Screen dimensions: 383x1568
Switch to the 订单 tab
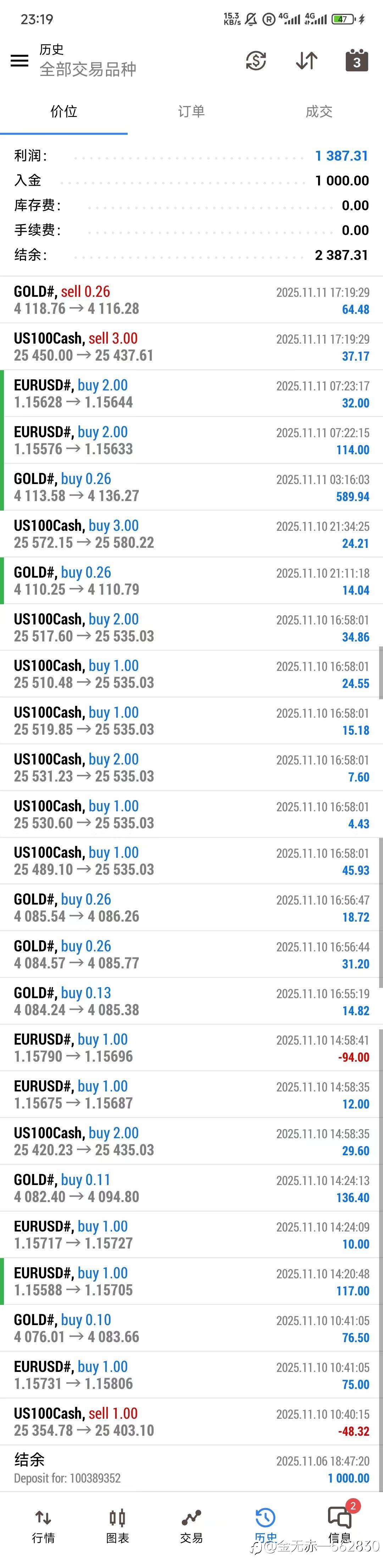click(191, 111)
